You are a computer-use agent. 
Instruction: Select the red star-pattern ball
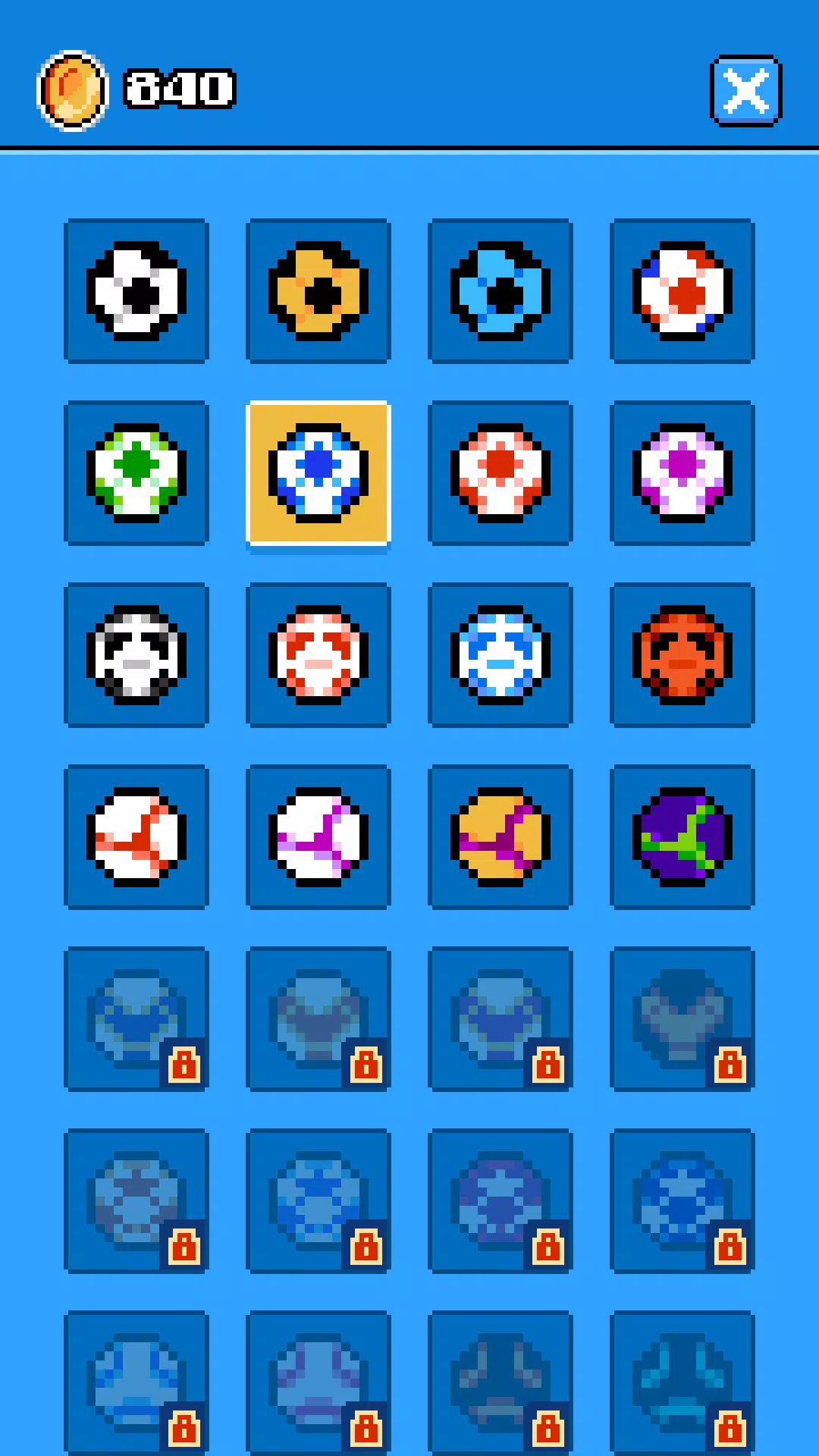[x=500, y=473]
